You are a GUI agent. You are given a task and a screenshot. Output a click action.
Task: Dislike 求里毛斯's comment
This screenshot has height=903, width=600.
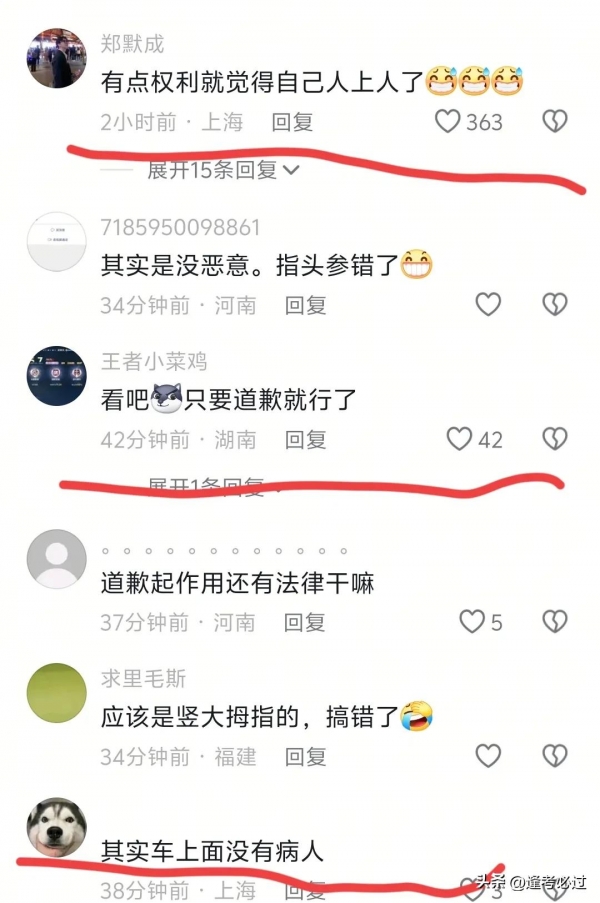[x=554, y=756]
